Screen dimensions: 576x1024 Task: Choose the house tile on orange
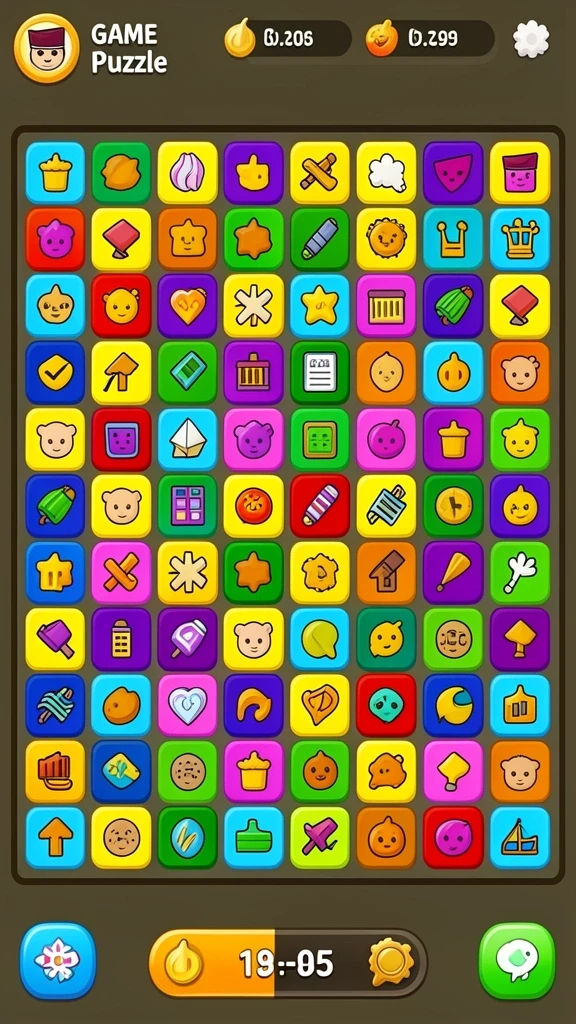point(387,572)
